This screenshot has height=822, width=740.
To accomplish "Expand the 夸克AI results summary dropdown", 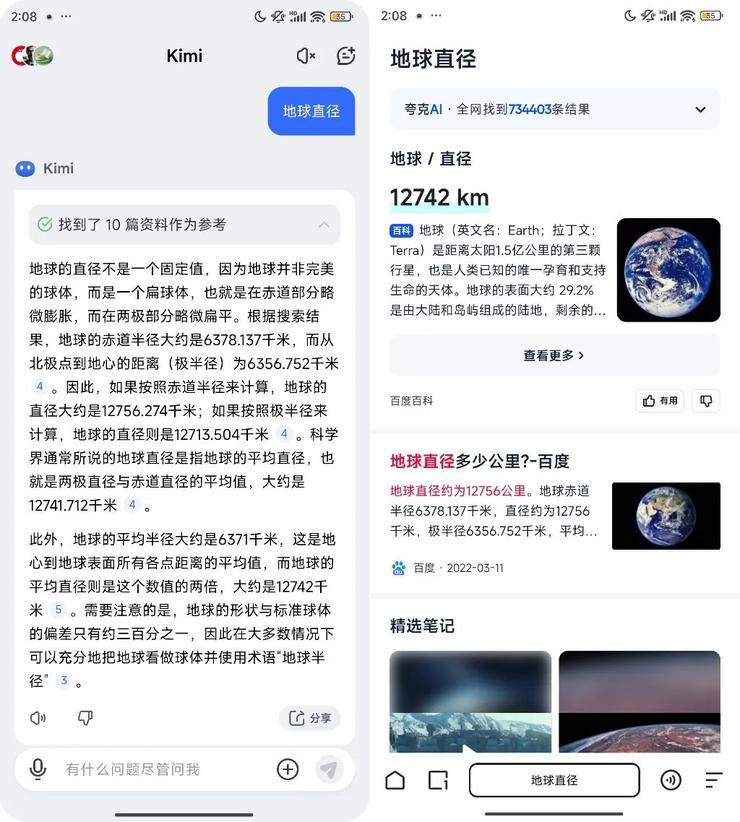I will pyautogui.click(x=700, y=109).
